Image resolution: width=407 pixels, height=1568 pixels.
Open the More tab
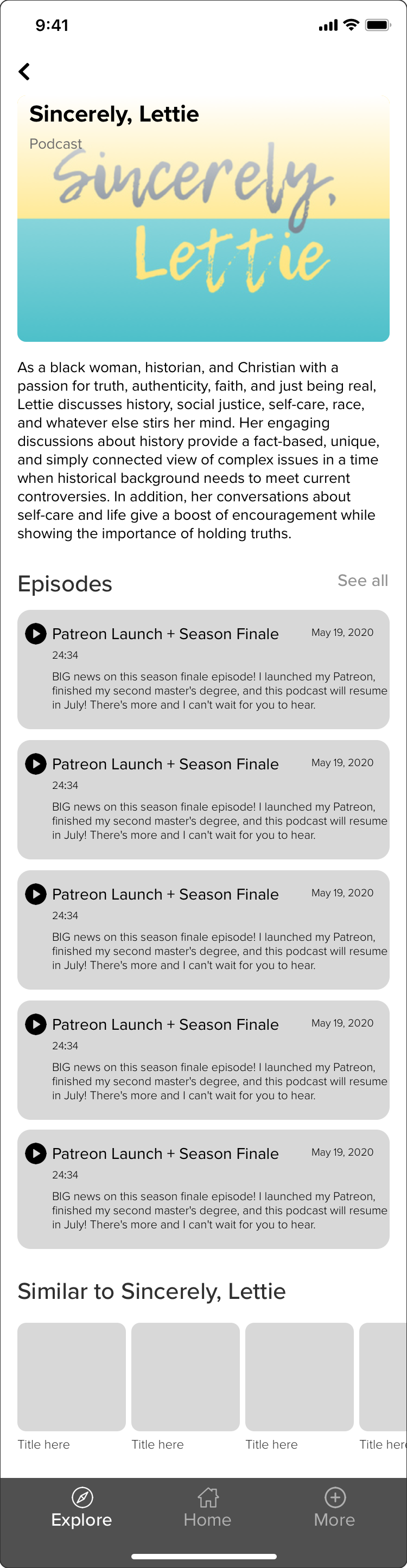(334, 1507)
